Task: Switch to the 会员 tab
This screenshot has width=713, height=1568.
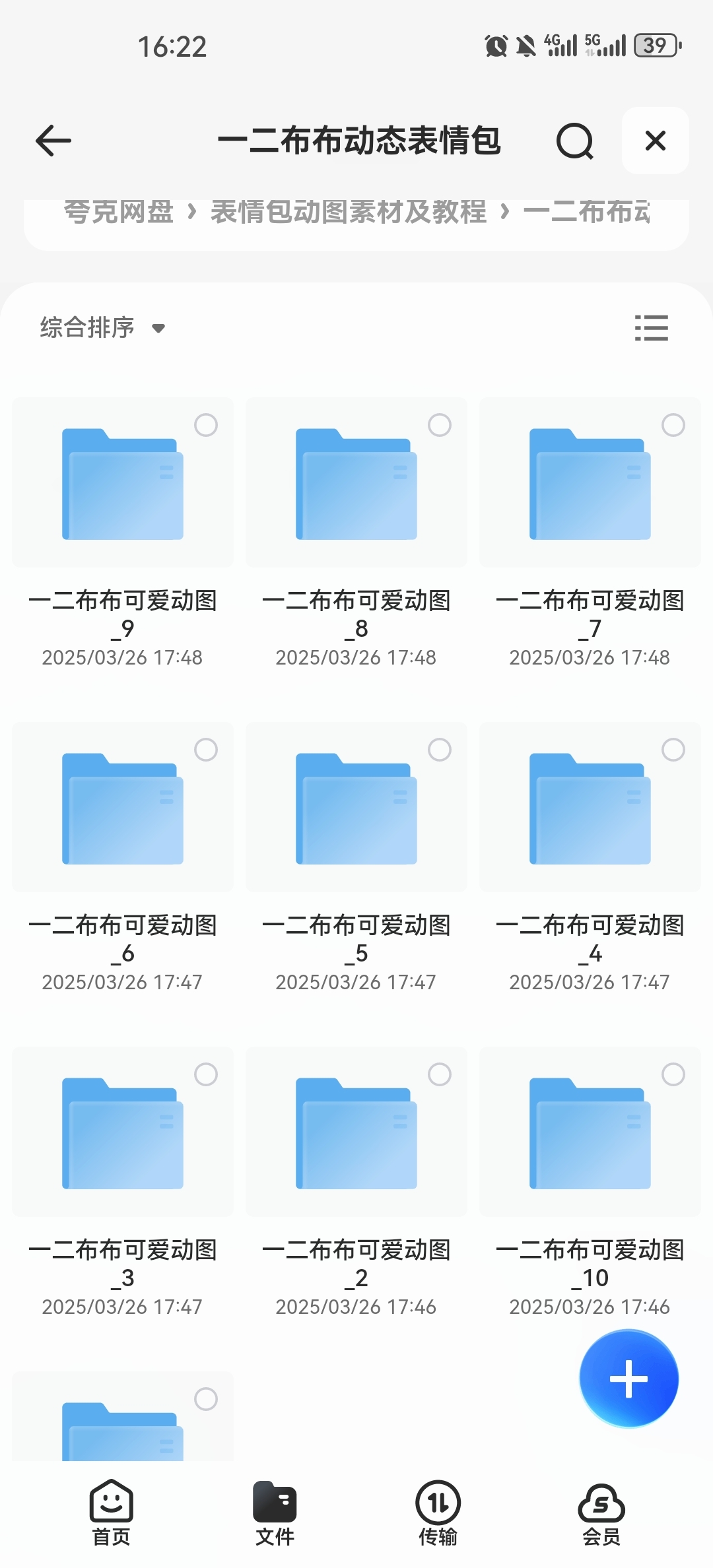Action: [601, 1513]
